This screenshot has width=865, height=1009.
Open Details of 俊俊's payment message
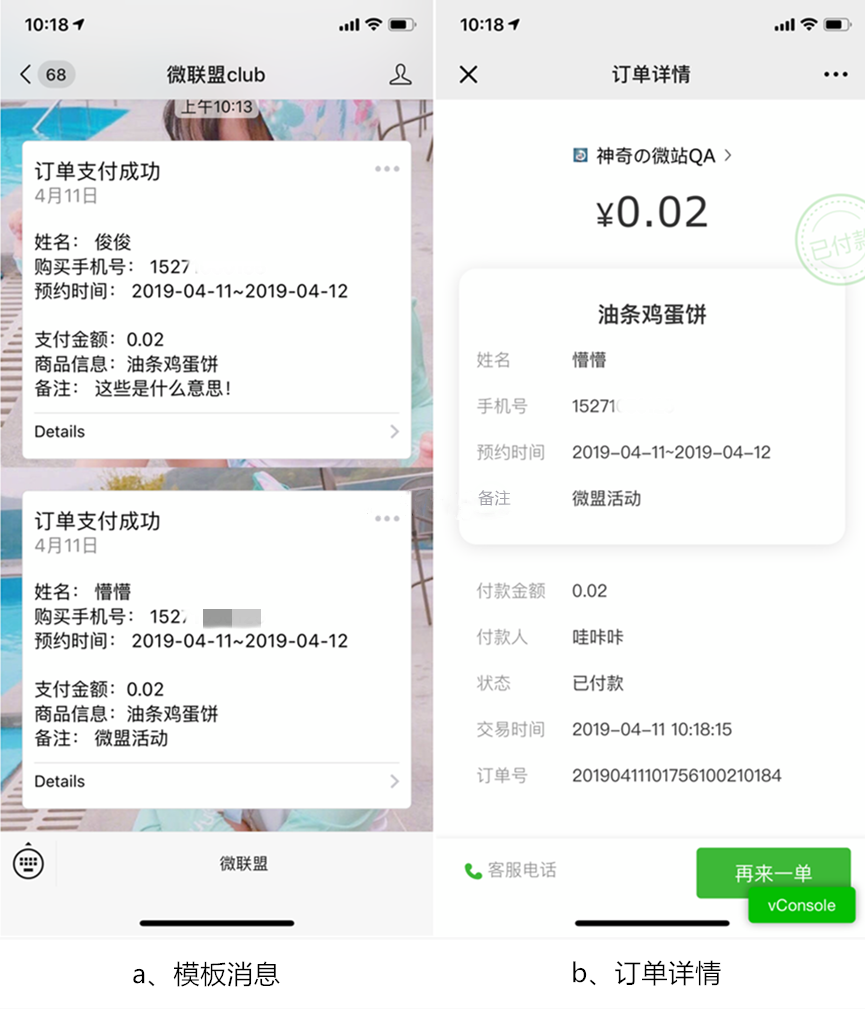tap(216, 432)
